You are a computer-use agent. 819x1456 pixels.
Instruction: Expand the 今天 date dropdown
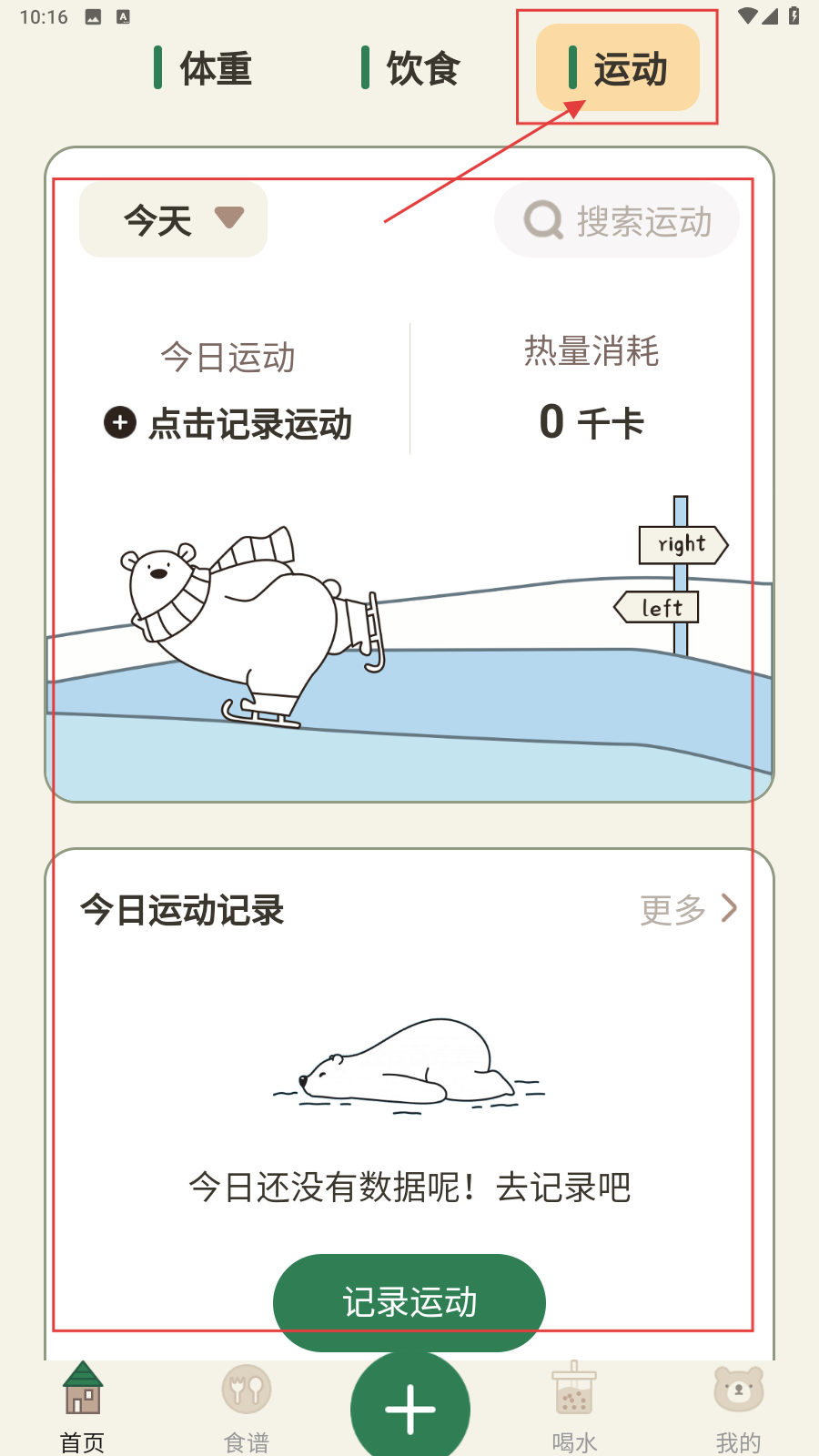[x=174, y=219]
